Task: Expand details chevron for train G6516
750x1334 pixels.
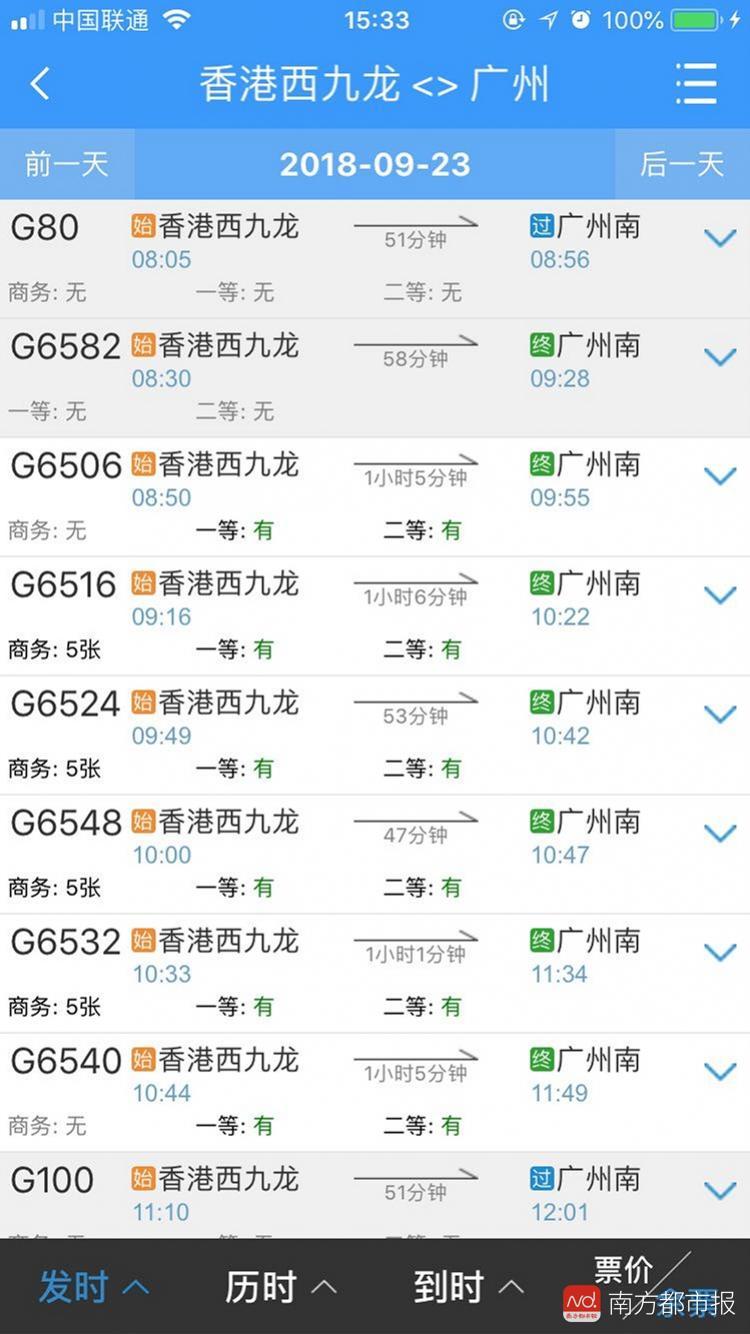Action: coord(720,596)
